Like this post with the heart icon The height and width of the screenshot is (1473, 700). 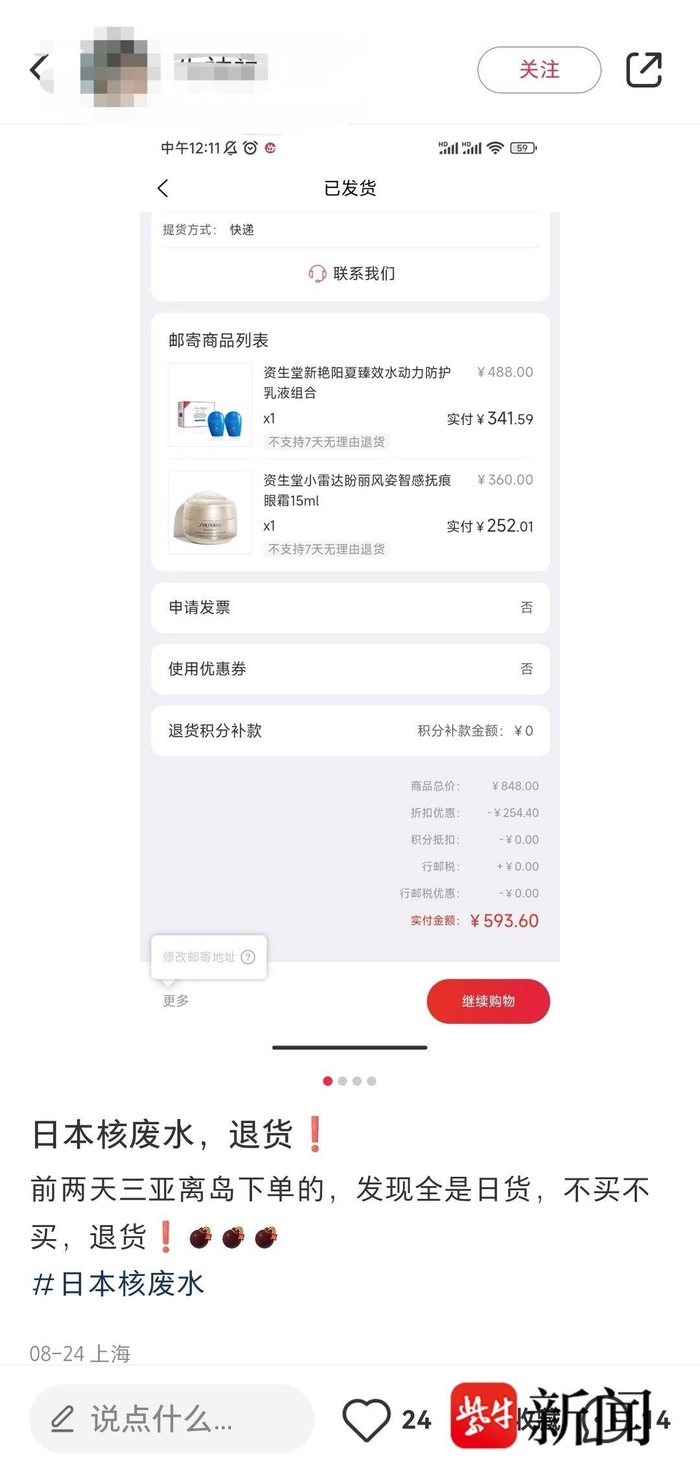coord(366,1419)
